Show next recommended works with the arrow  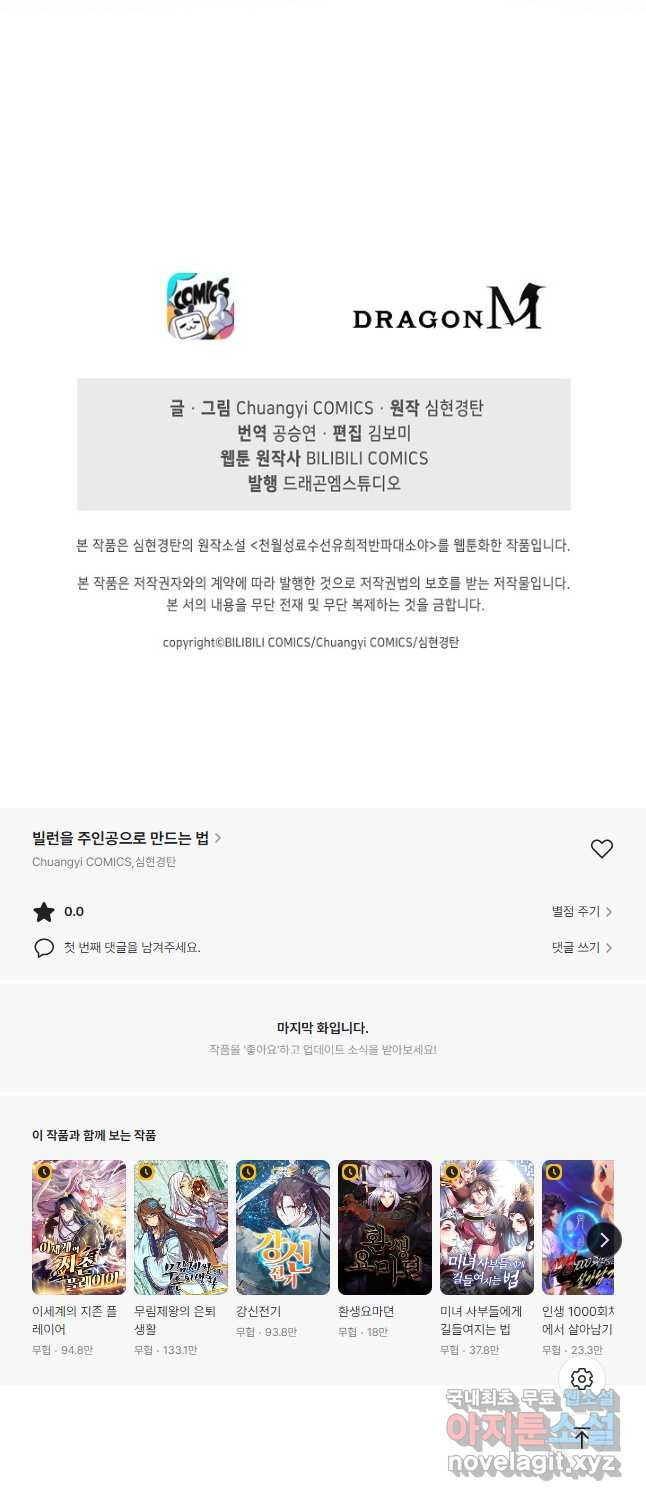(x=604, y=1239)
